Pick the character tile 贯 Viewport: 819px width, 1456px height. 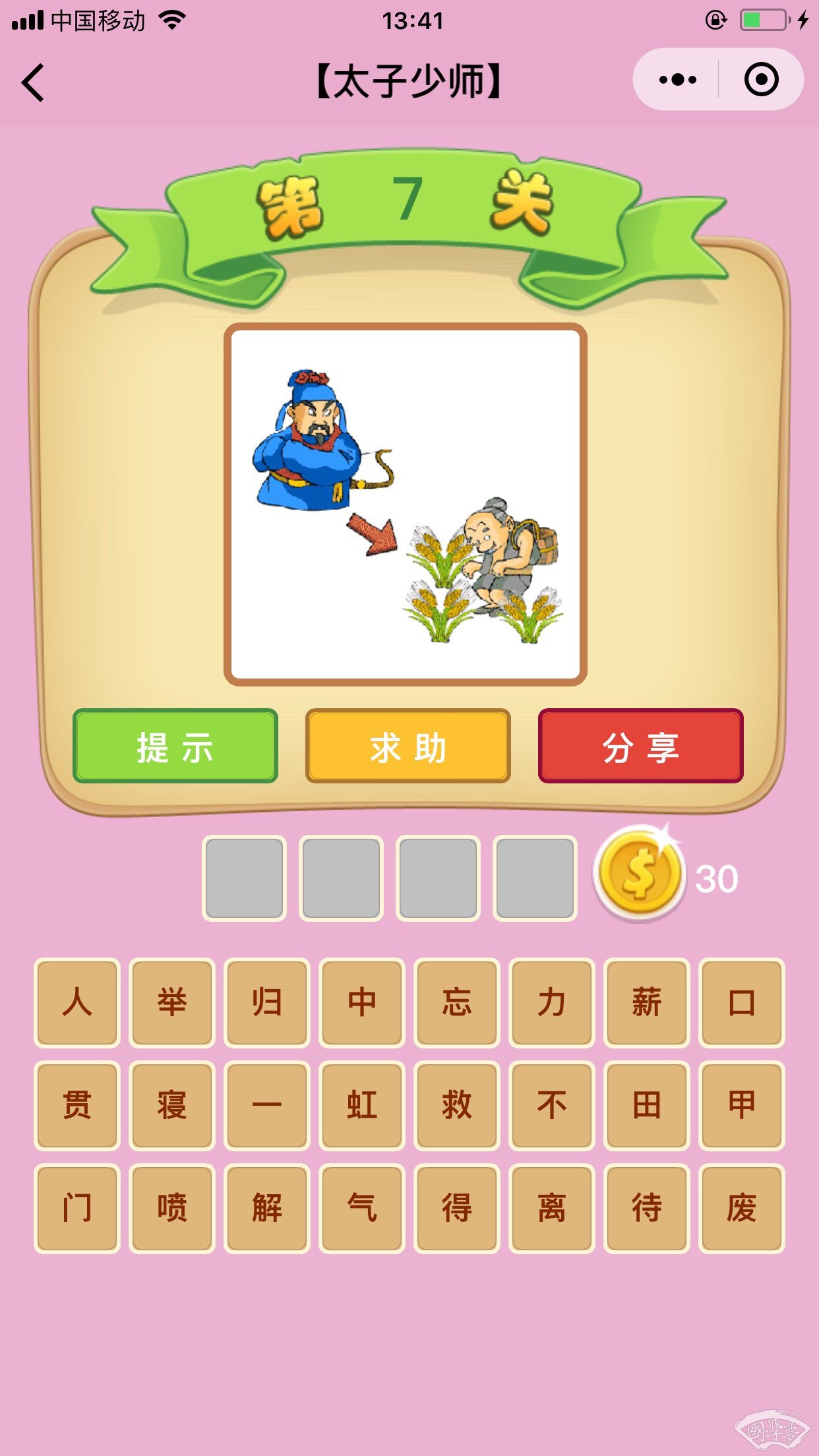77,1105
